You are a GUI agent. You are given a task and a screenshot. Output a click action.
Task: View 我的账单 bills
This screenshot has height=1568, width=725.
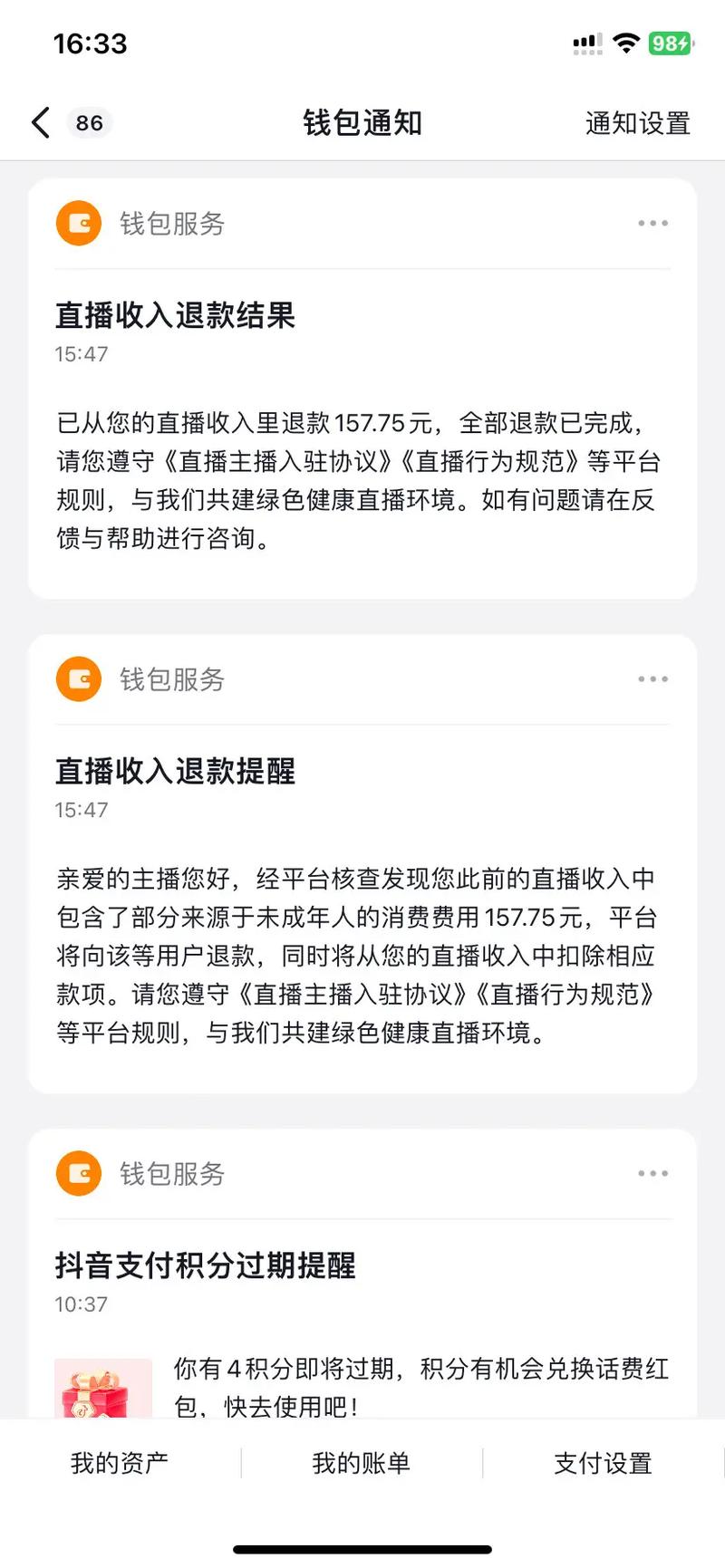(362, 1463)
